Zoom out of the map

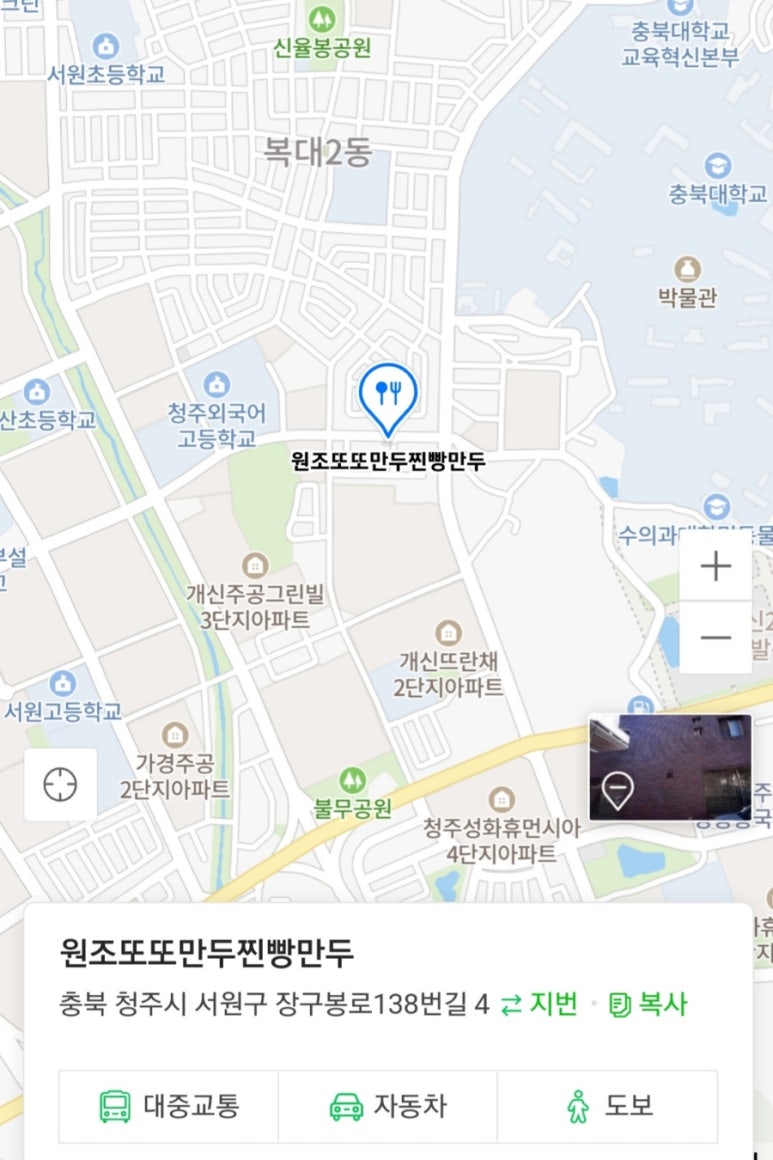pos(715,637)
